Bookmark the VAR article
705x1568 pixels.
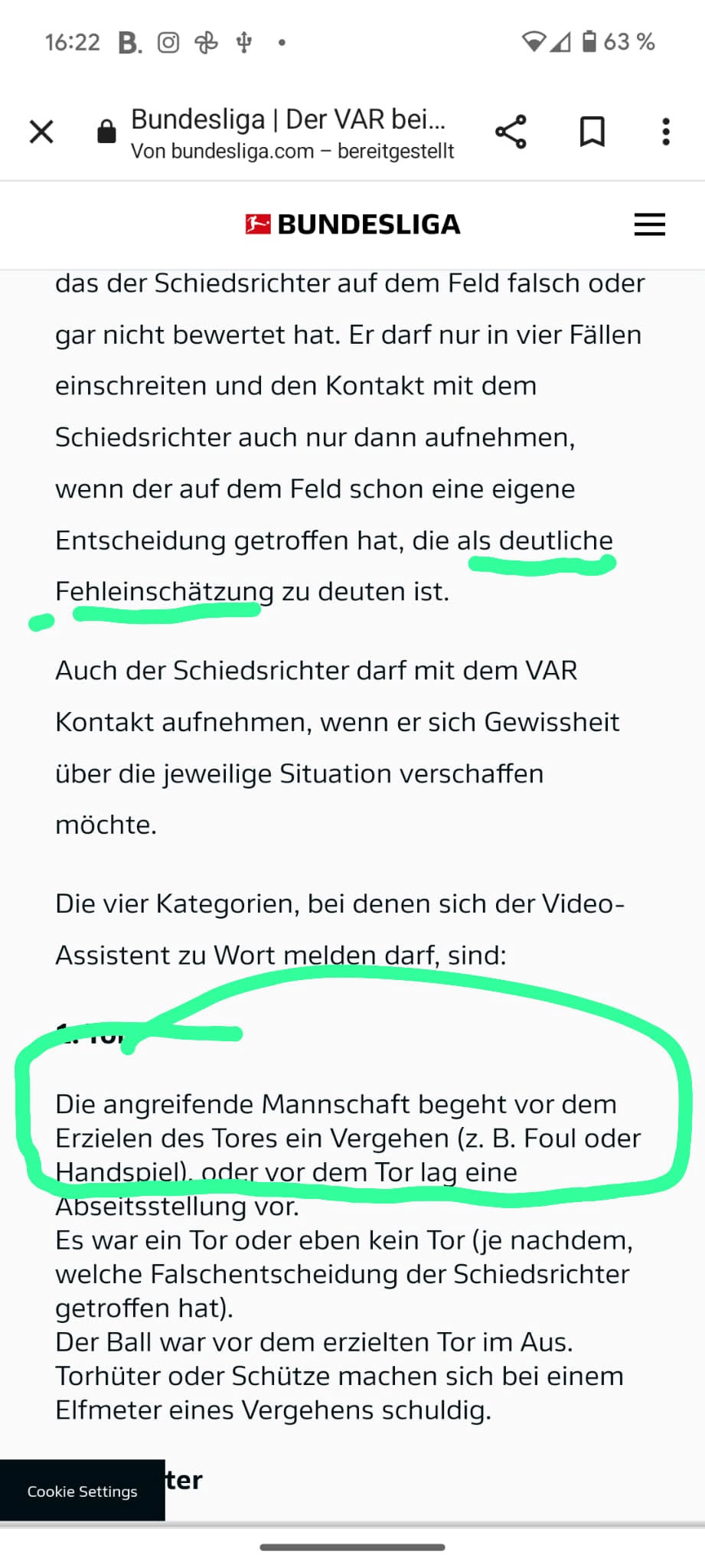pyautogui.click(x=592, y=132)
